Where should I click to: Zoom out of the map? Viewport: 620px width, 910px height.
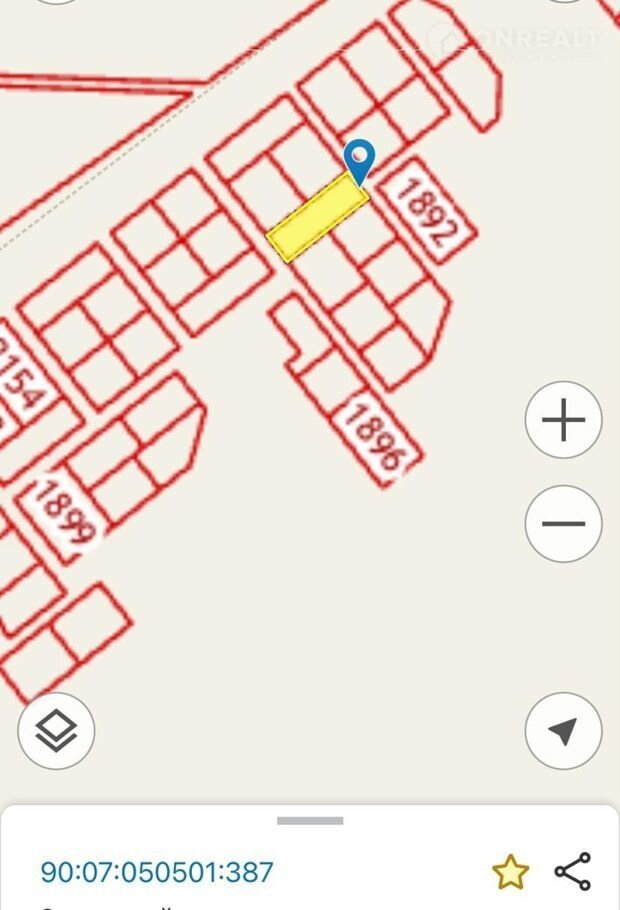pos(563,523)
